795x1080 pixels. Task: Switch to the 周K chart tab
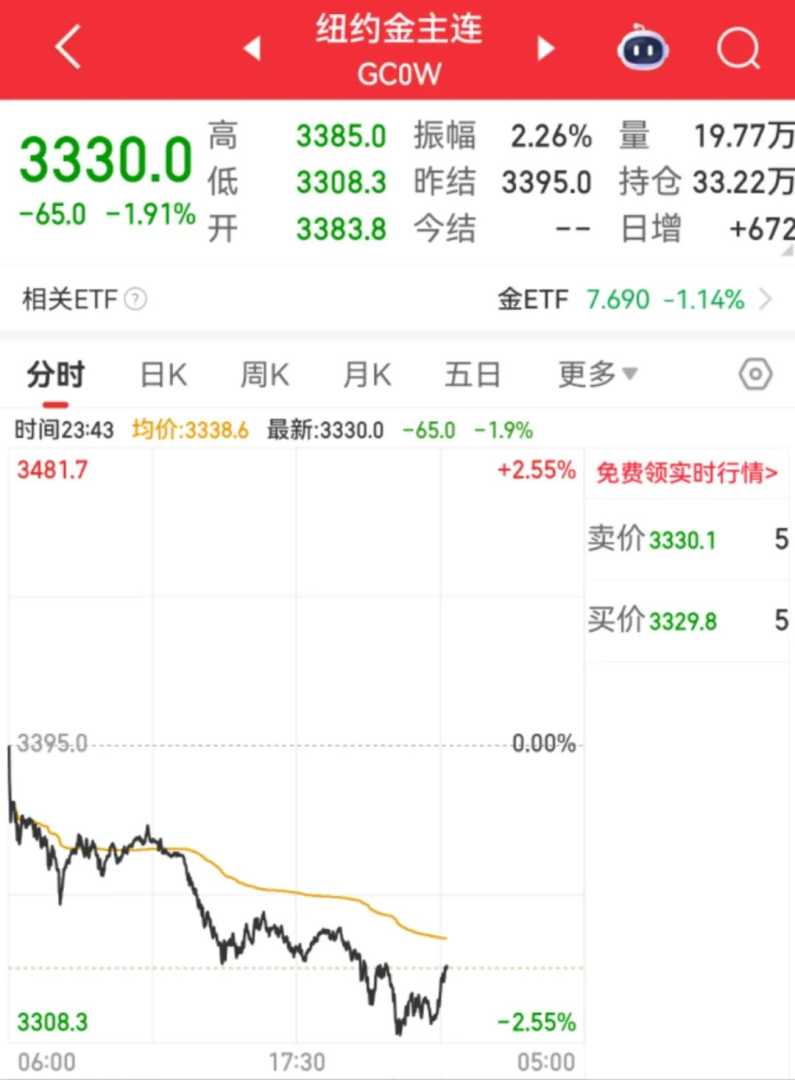[x=264, y=375]
